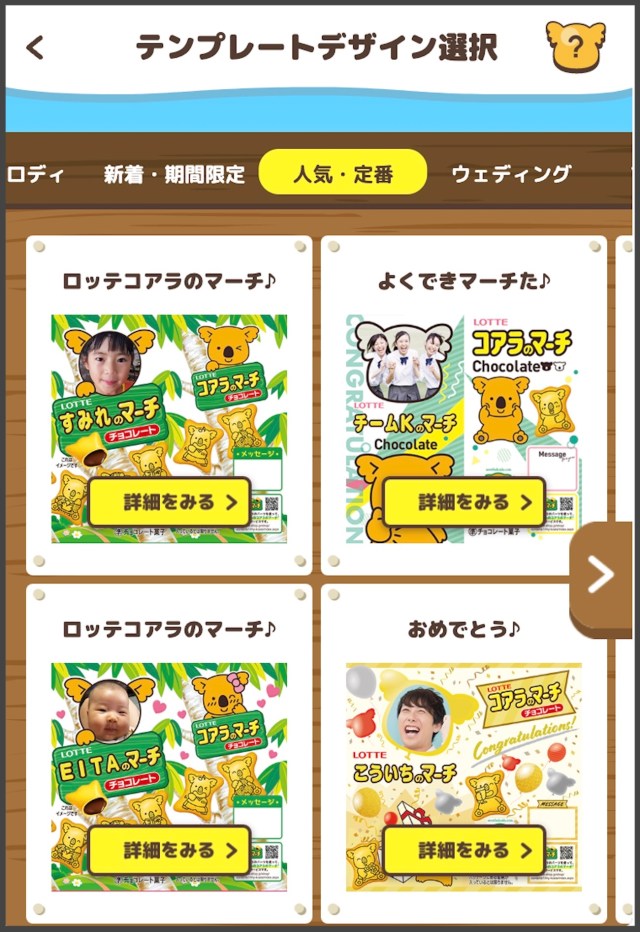Switch to the 新着・期間限定 tab
The width and height of the screenshot is (640, 932).
[174, 174]
